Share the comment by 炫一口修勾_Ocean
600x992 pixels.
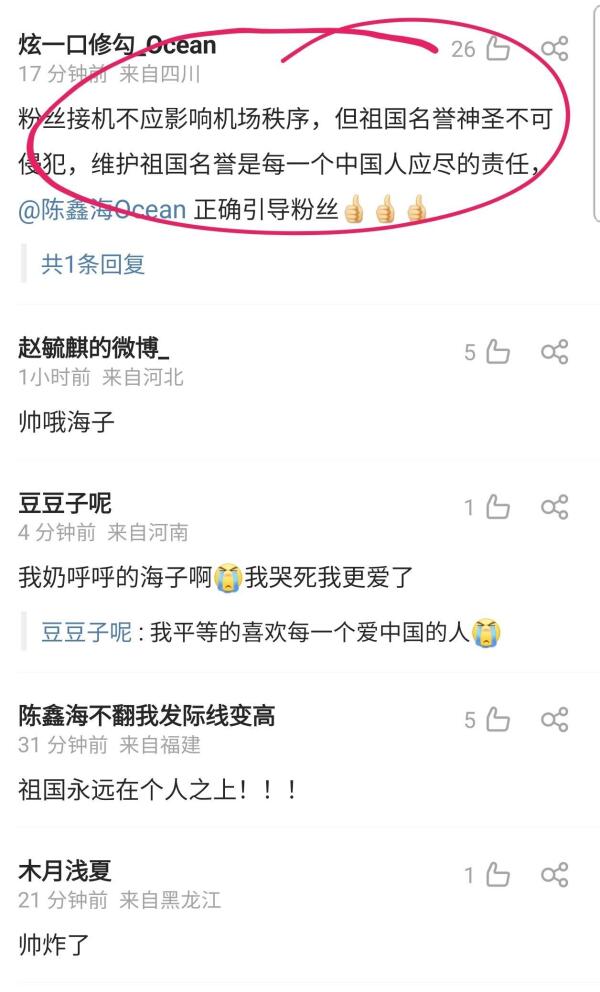point(554,48)
